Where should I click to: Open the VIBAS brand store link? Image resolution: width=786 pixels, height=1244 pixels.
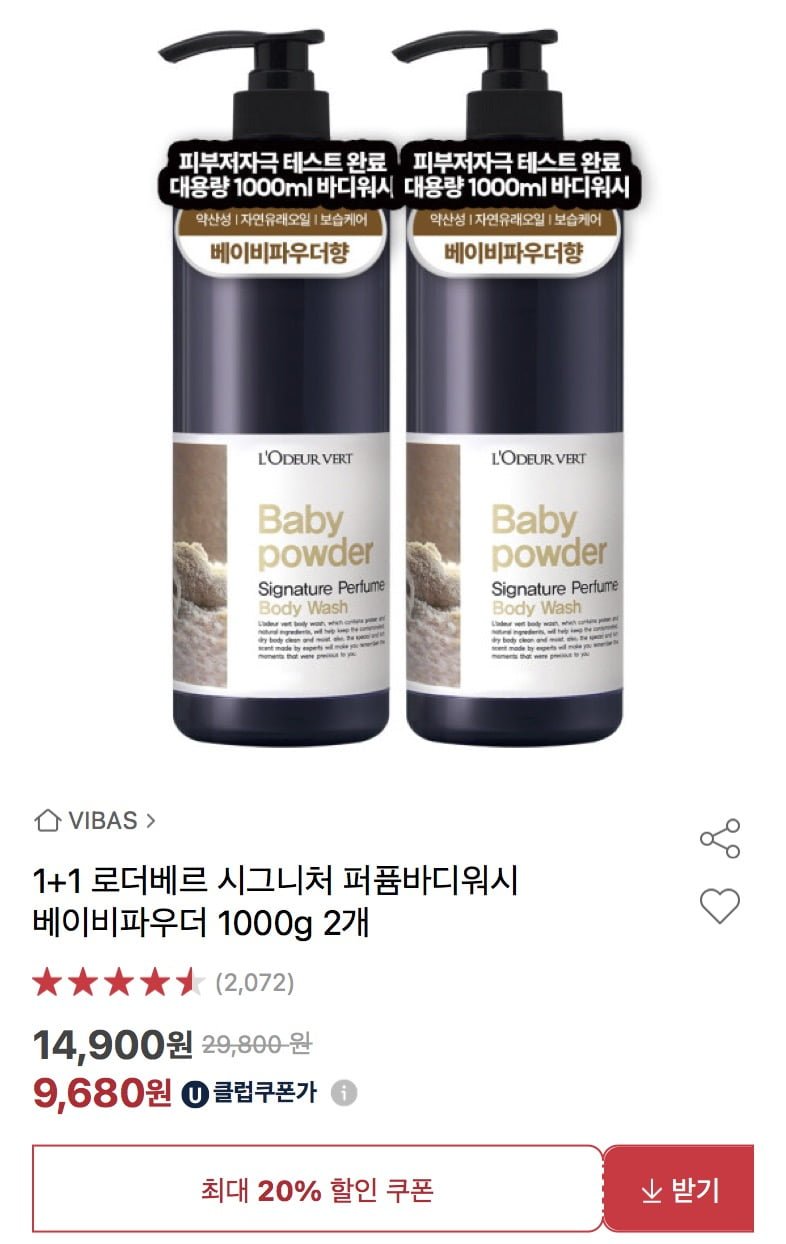pos(96,821)
